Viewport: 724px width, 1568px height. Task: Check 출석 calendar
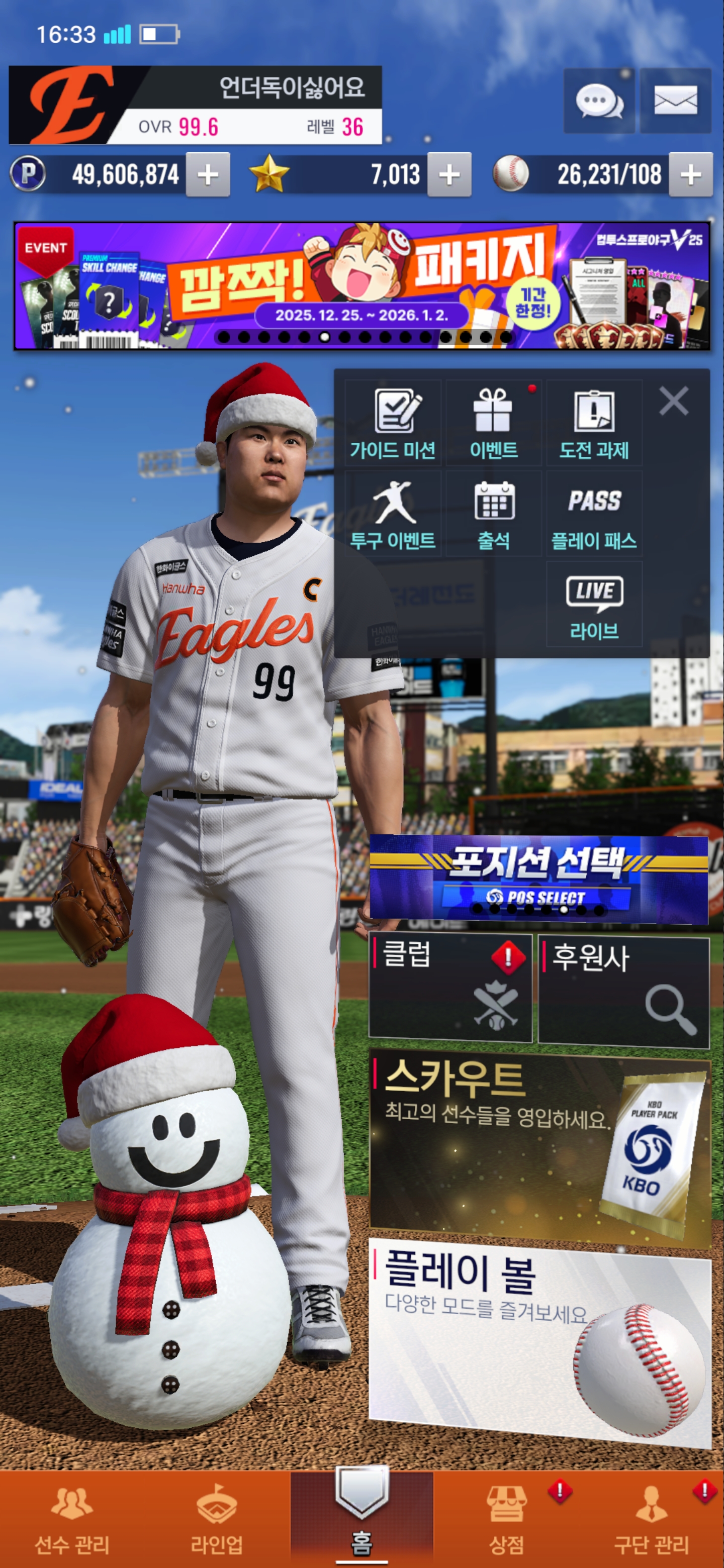pos(493,514)
